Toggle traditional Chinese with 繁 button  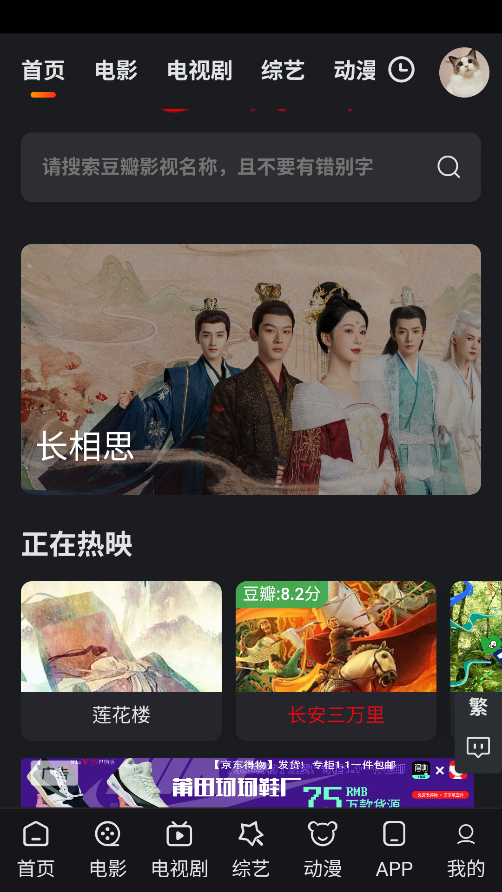coord(478,707)
